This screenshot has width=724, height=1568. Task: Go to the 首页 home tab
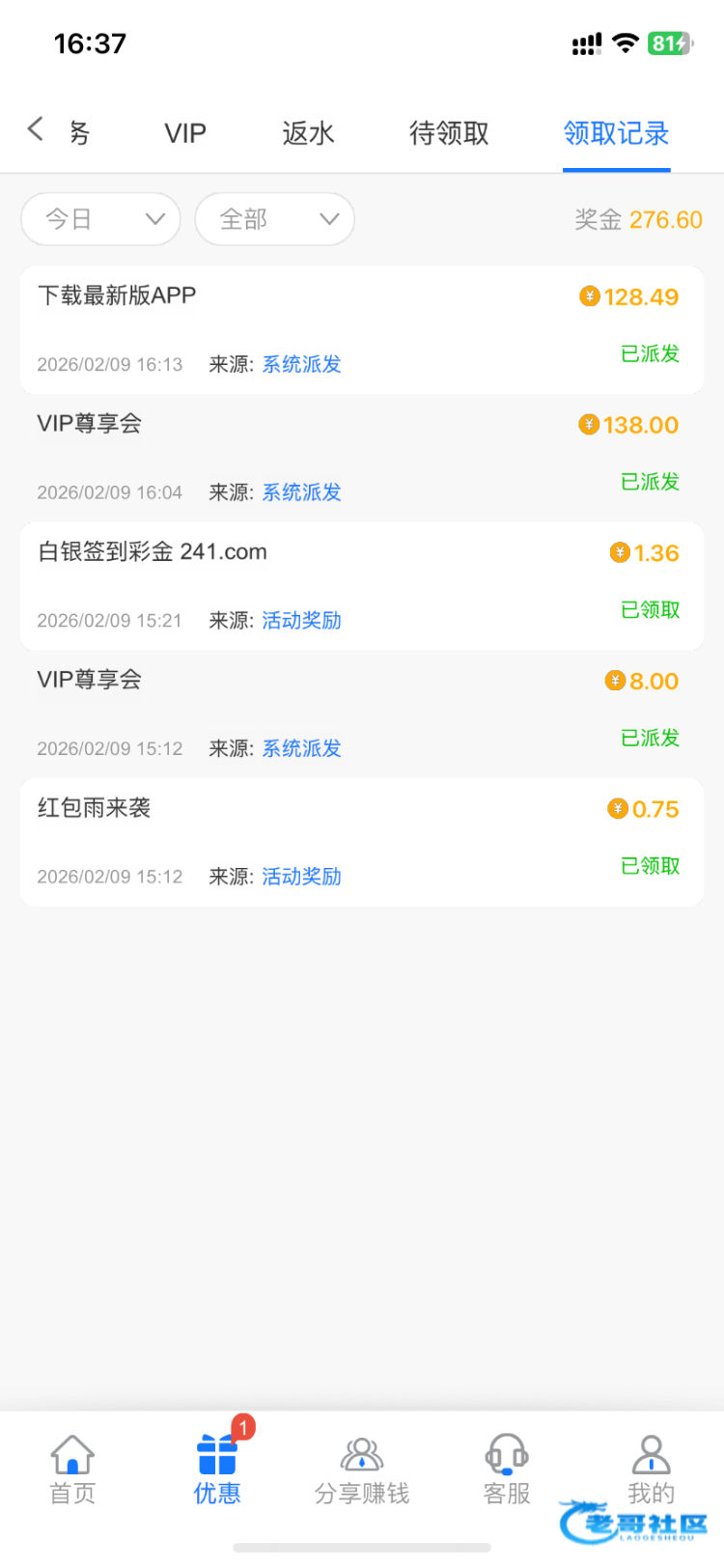[x=72, y=1470]
